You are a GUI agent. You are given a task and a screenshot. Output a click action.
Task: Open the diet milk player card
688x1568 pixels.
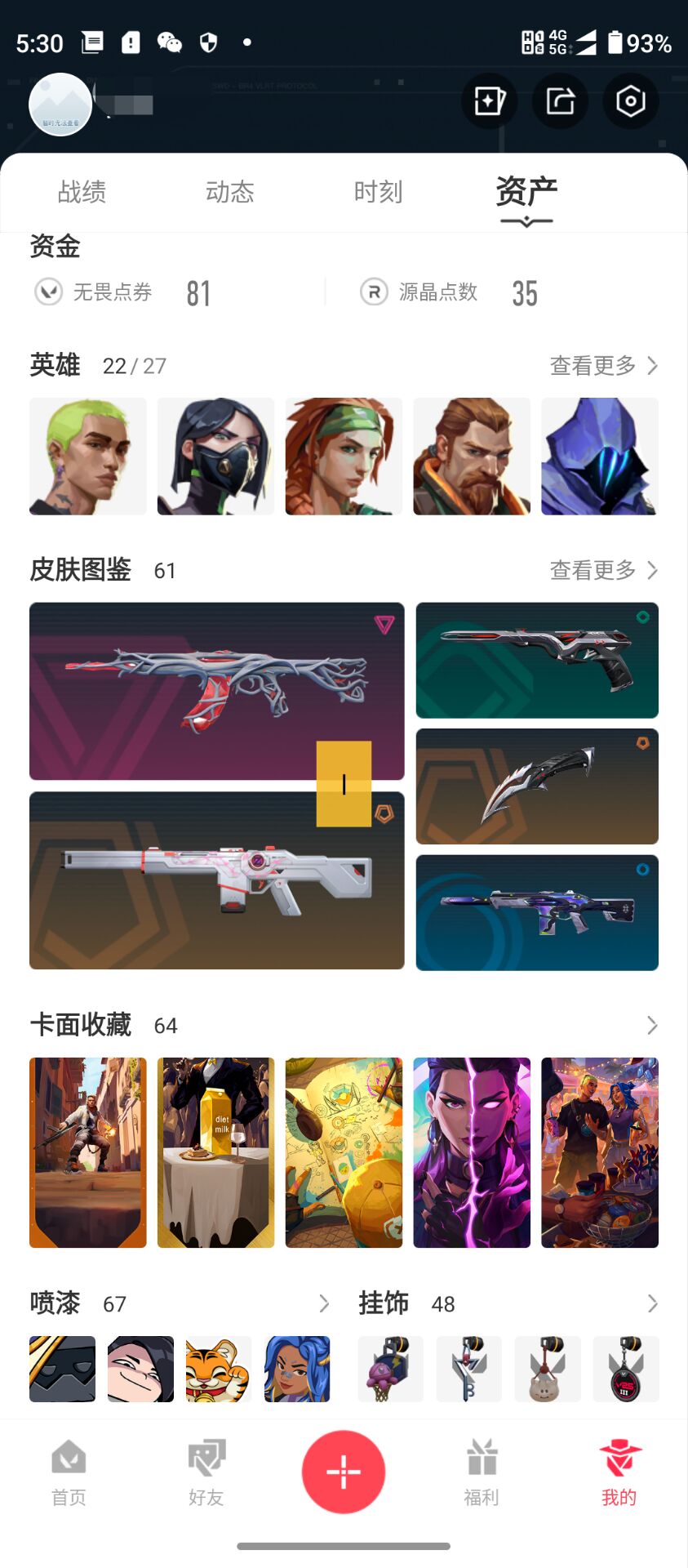[216, 1153]
